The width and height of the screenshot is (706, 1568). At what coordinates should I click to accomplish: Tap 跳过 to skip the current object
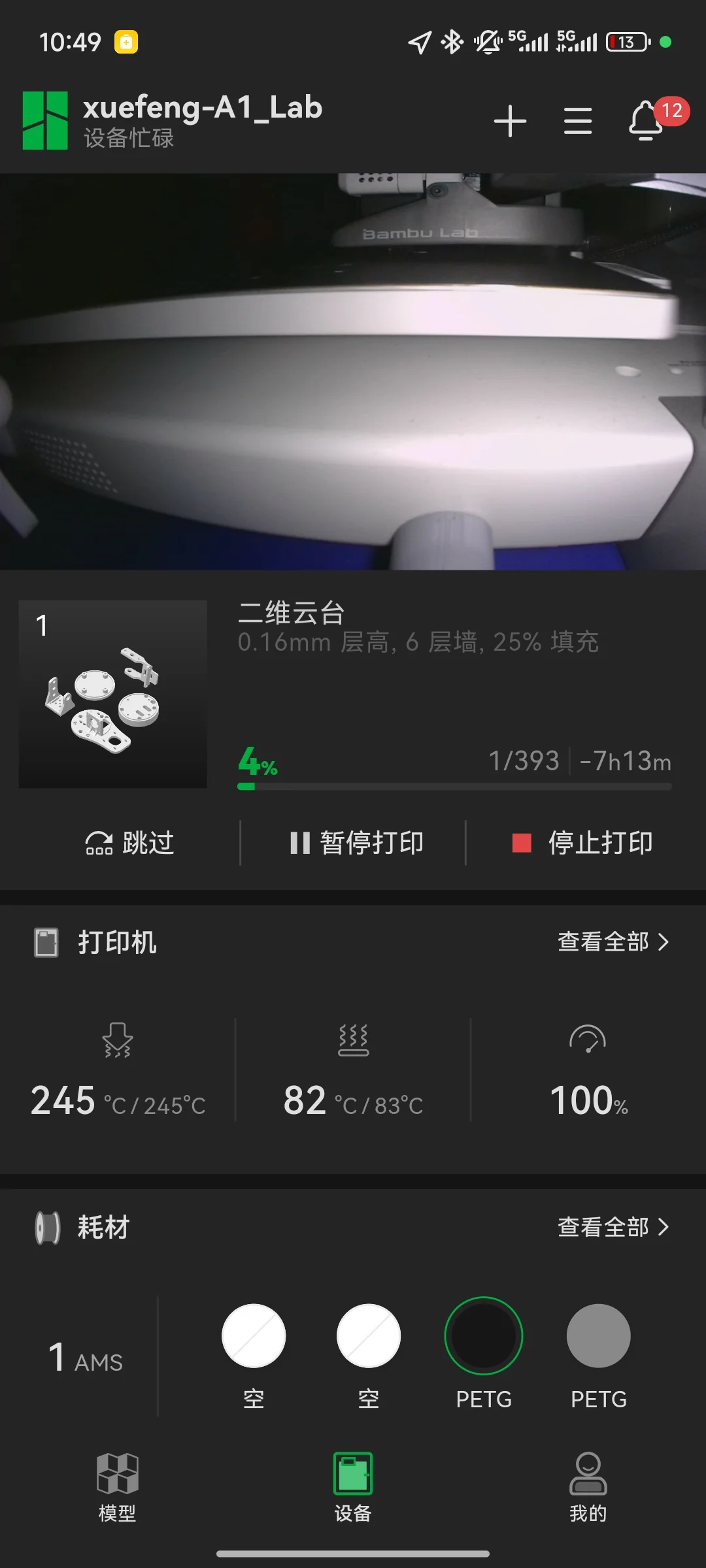click(129, 843)
